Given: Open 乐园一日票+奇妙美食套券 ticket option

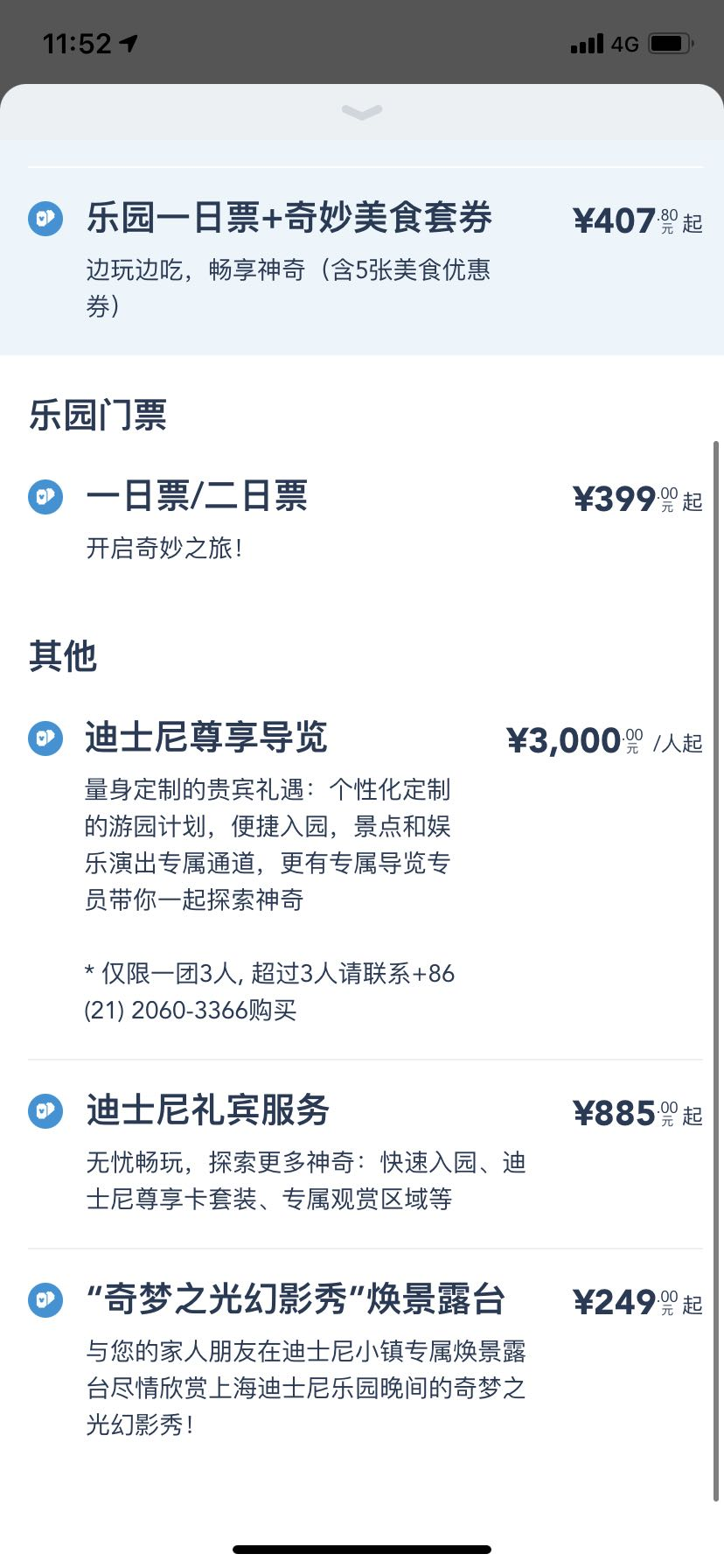Looking at the screenshot, I should point(289,219).
